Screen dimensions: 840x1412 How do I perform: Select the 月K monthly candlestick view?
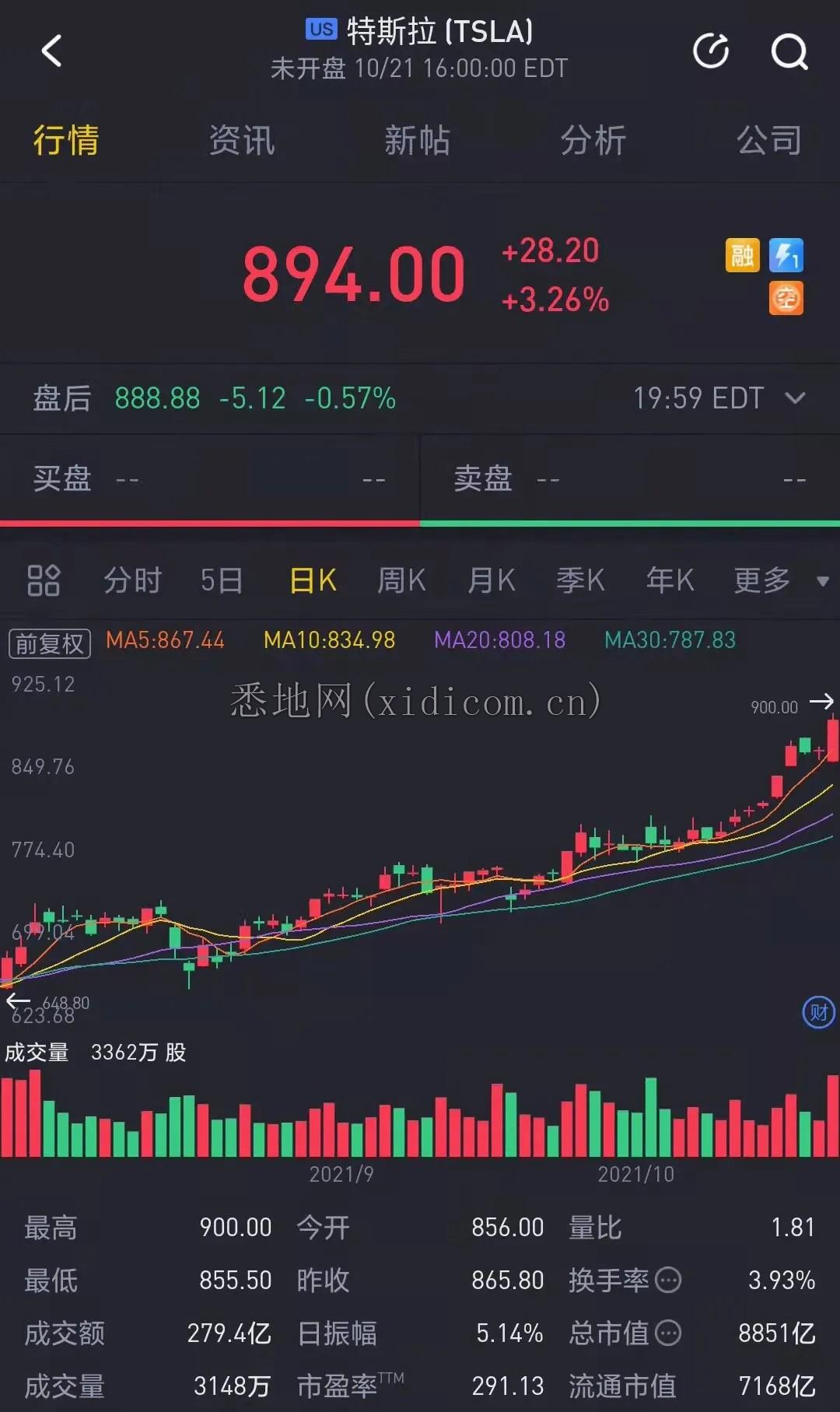pyautogui.click(x=491, y=580)
